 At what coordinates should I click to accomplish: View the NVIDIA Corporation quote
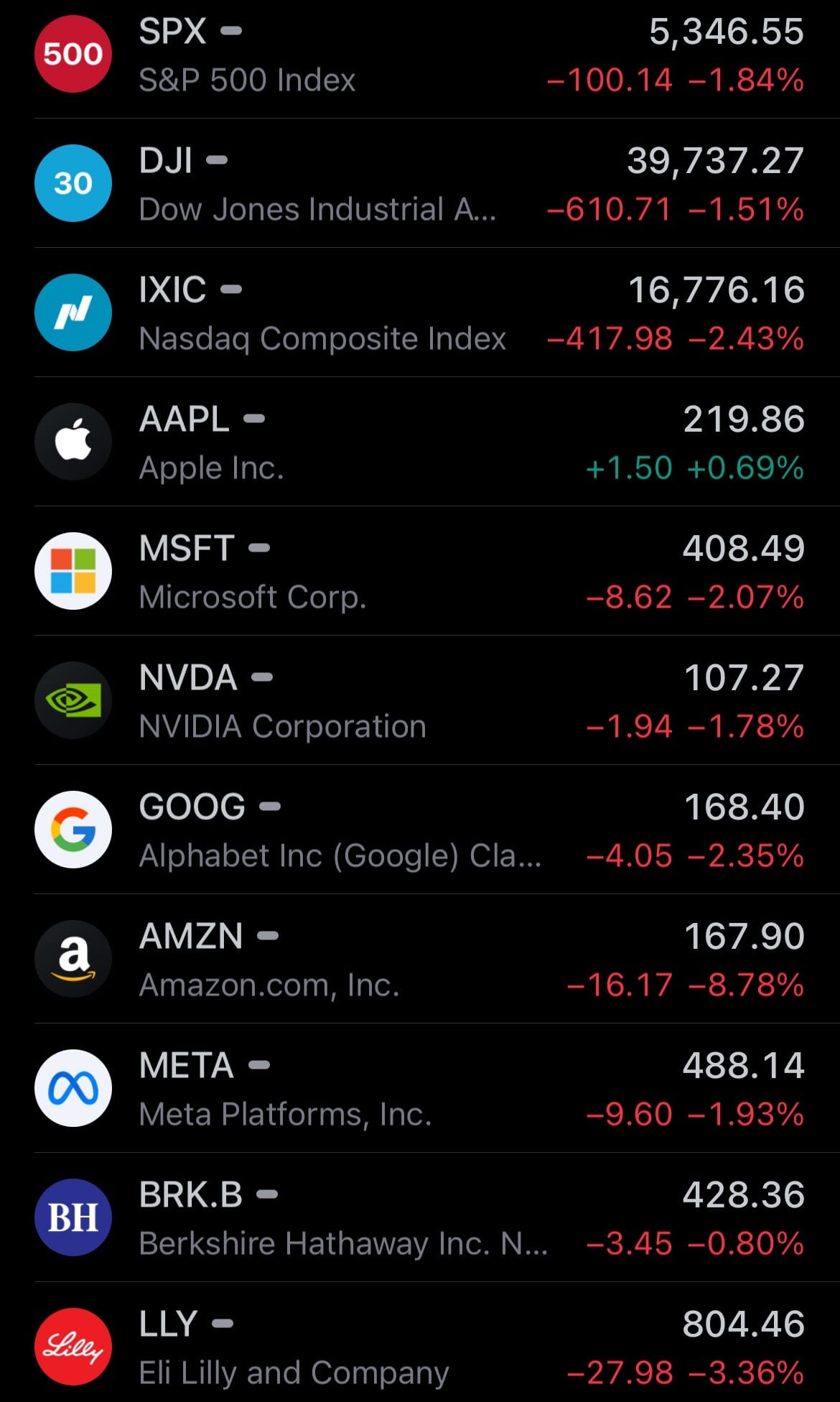(x=420, y=701)
